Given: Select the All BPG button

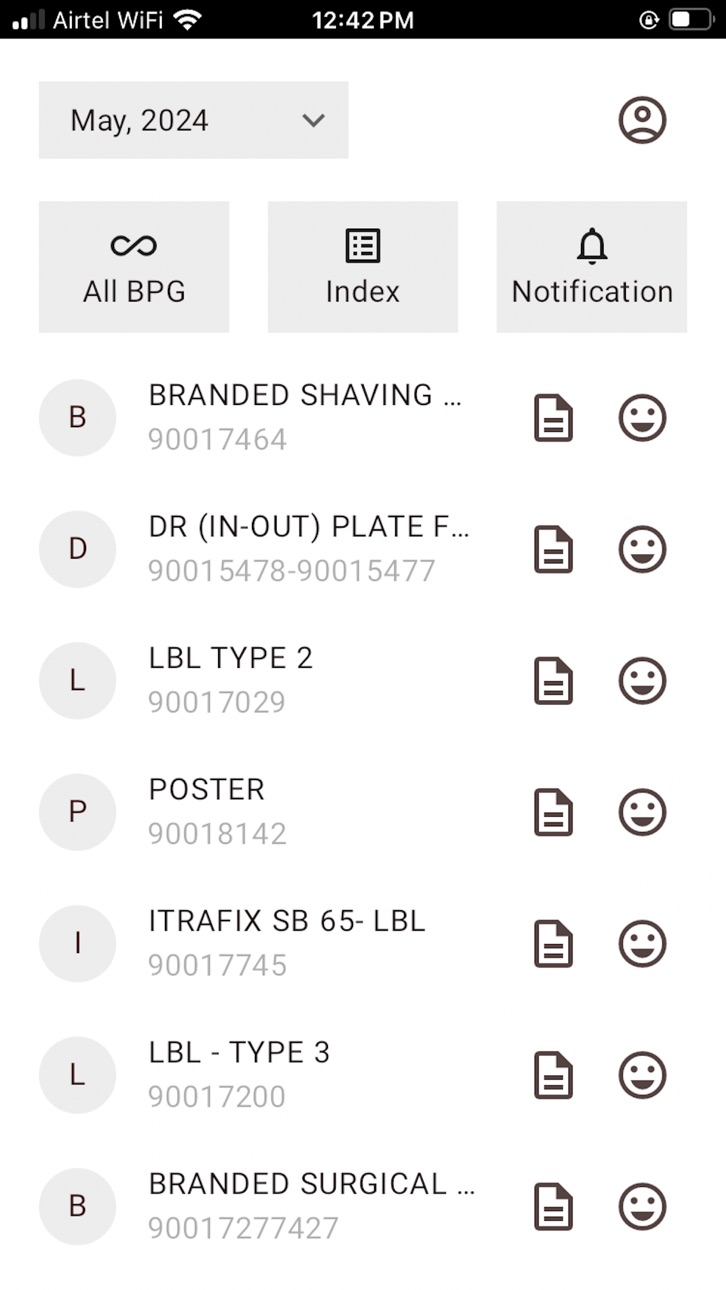Looking at the screenshot, I should (134, 267).
